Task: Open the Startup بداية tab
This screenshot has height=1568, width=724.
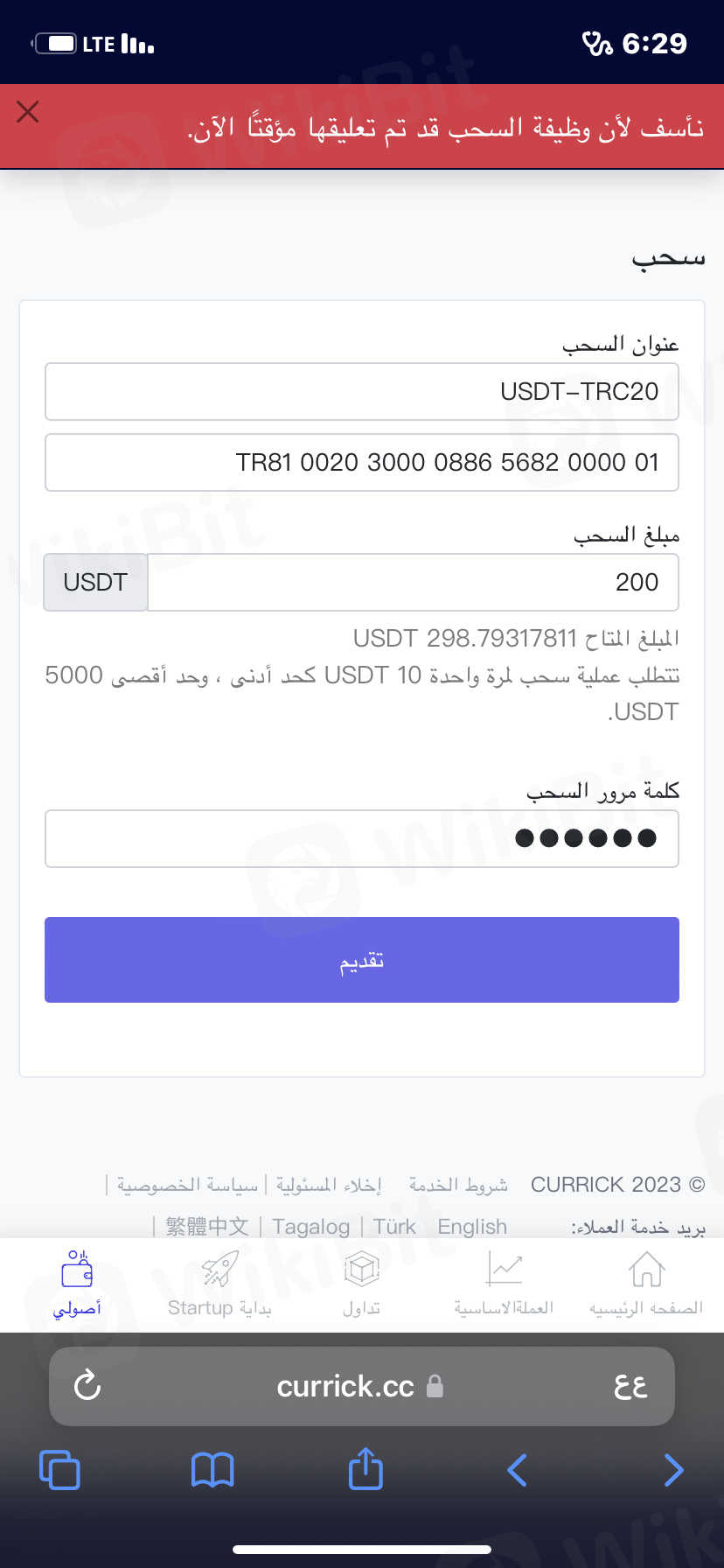Action: 219,1283
